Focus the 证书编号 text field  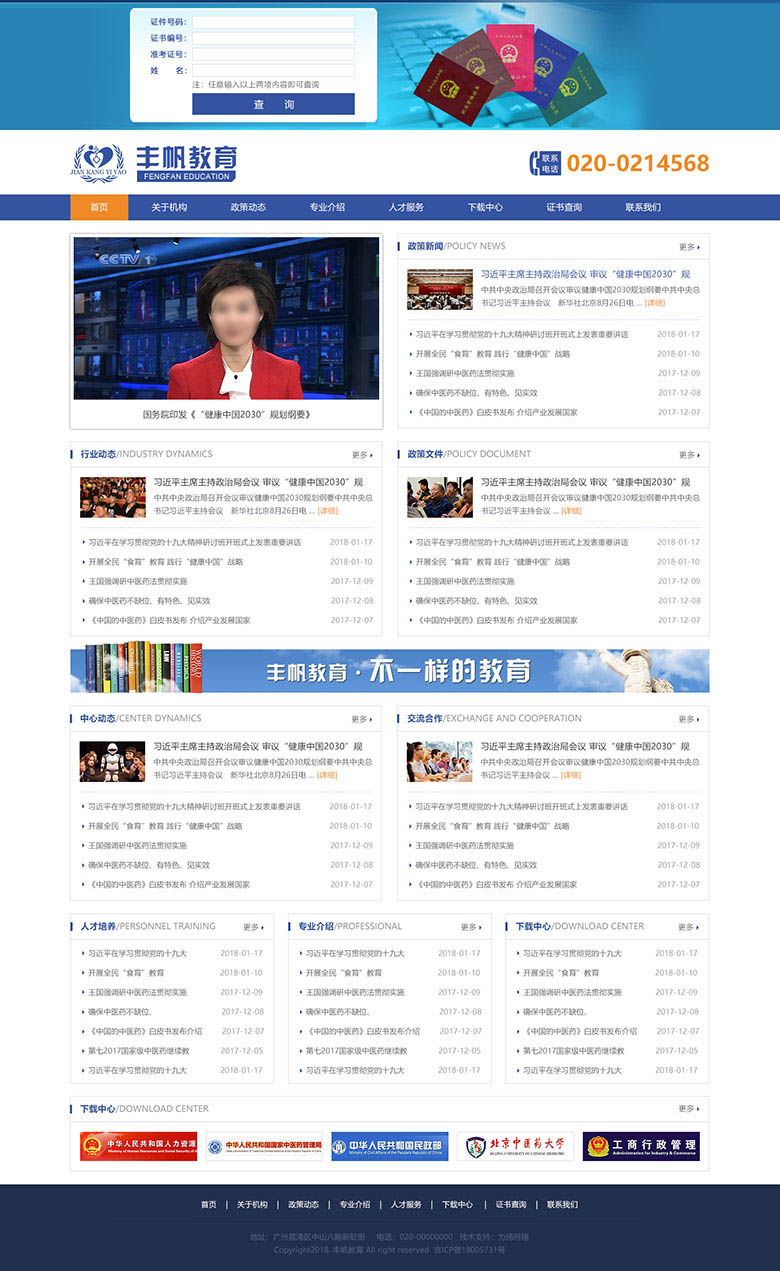273,38
